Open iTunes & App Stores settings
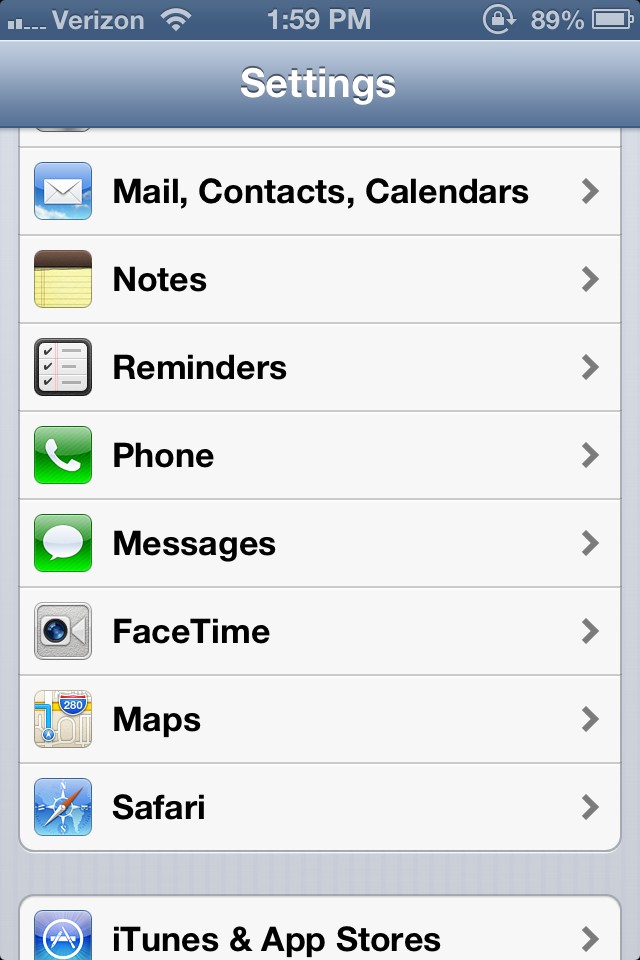This screenshot has width=640, height=960. click(320, 938)
